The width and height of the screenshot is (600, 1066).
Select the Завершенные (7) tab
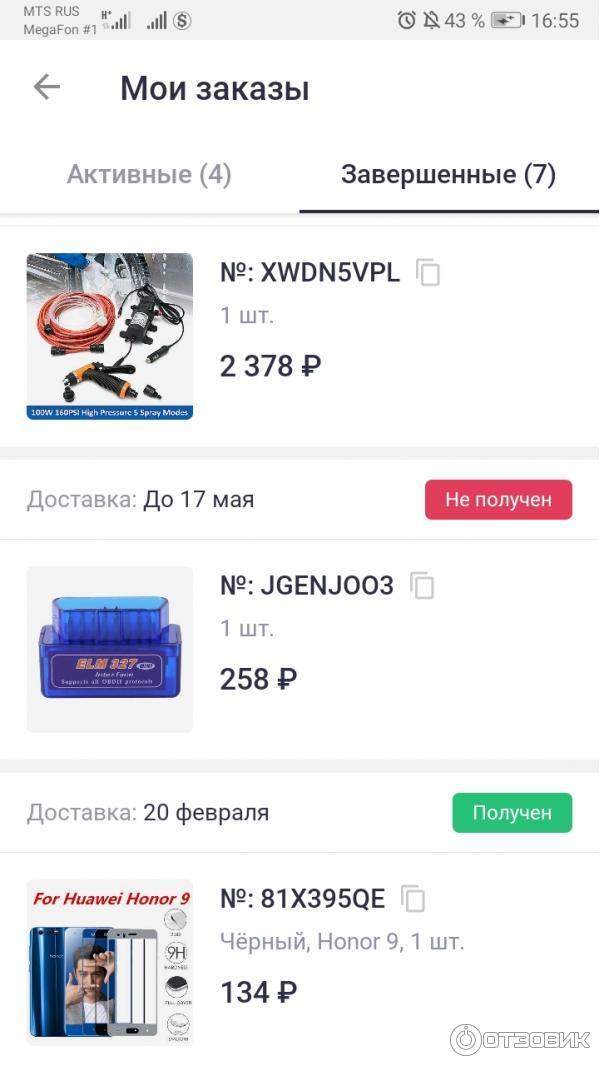point(448,175)
